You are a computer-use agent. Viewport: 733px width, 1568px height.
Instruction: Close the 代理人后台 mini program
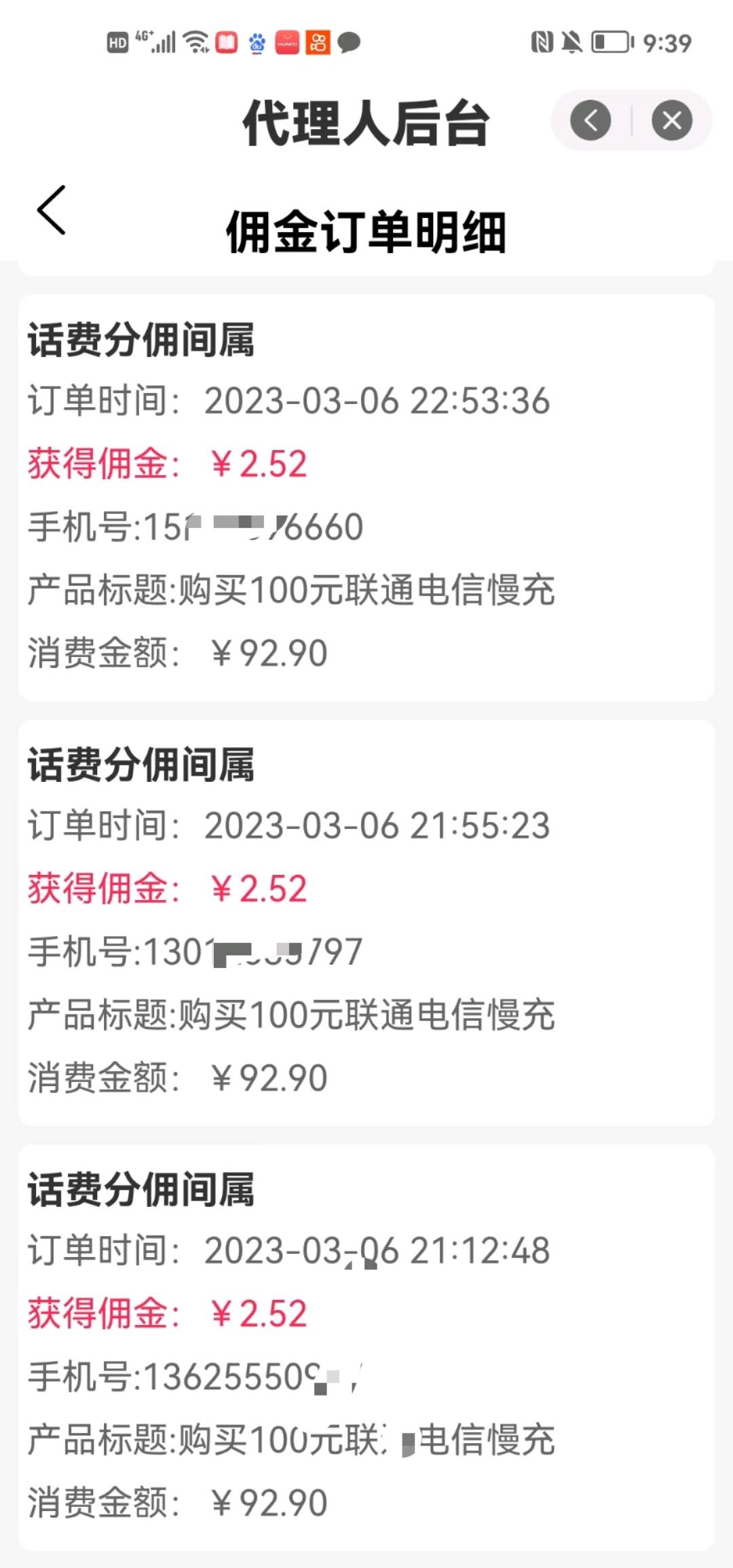pos(672,121)
